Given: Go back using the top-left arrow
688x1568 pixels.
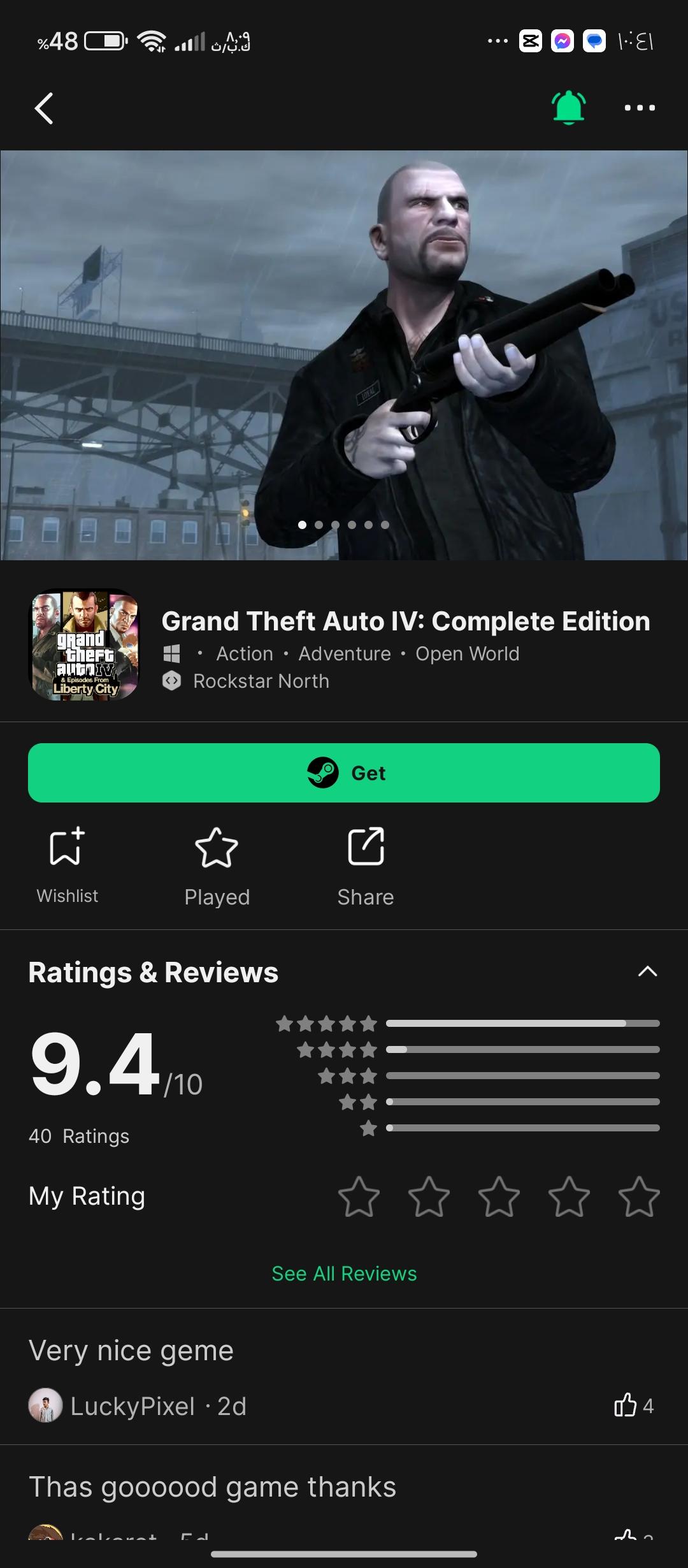Looking at the screenshot, I should tap(43, 108).
